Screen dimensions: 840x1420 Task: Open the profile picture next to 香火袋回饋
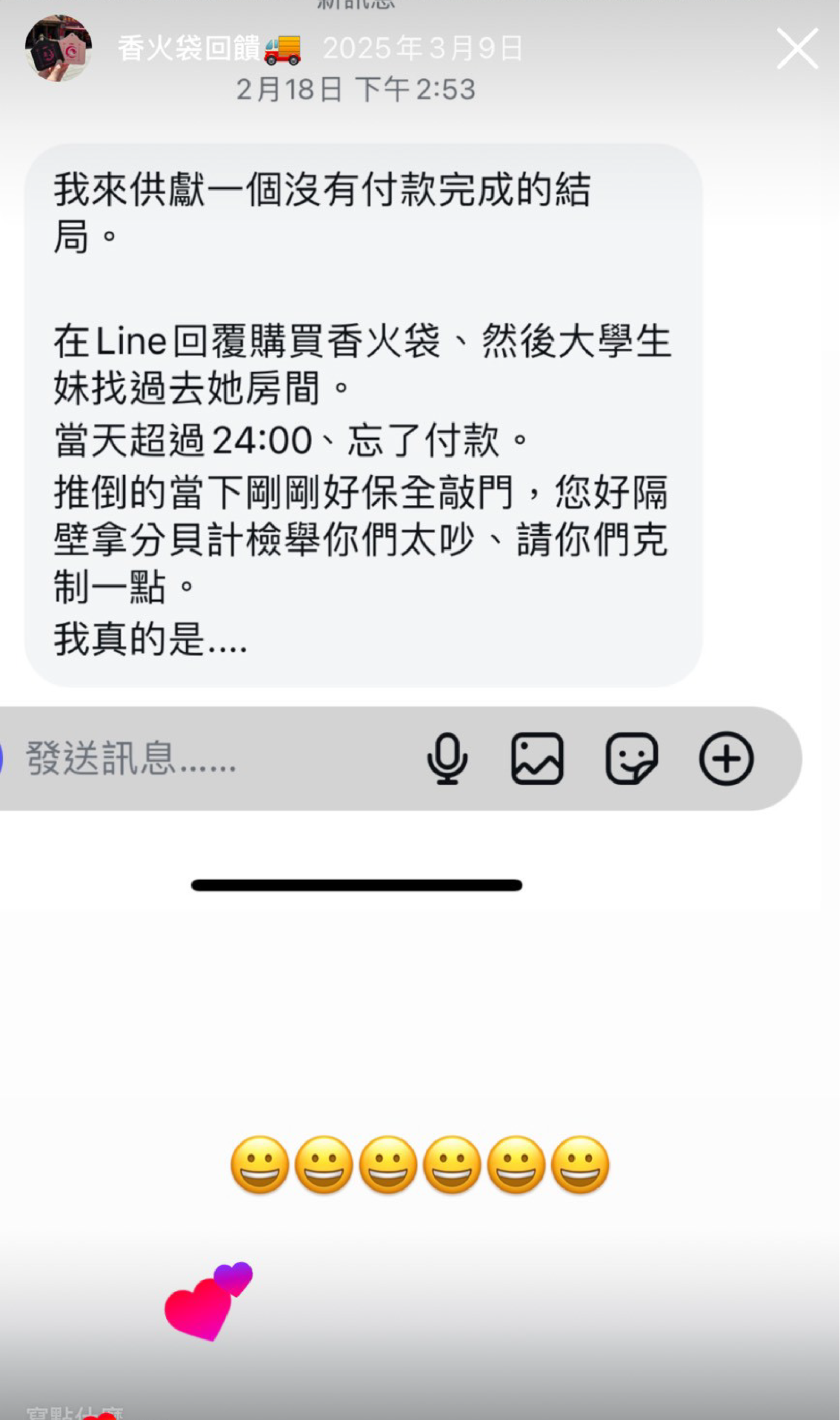coord(58,48)
